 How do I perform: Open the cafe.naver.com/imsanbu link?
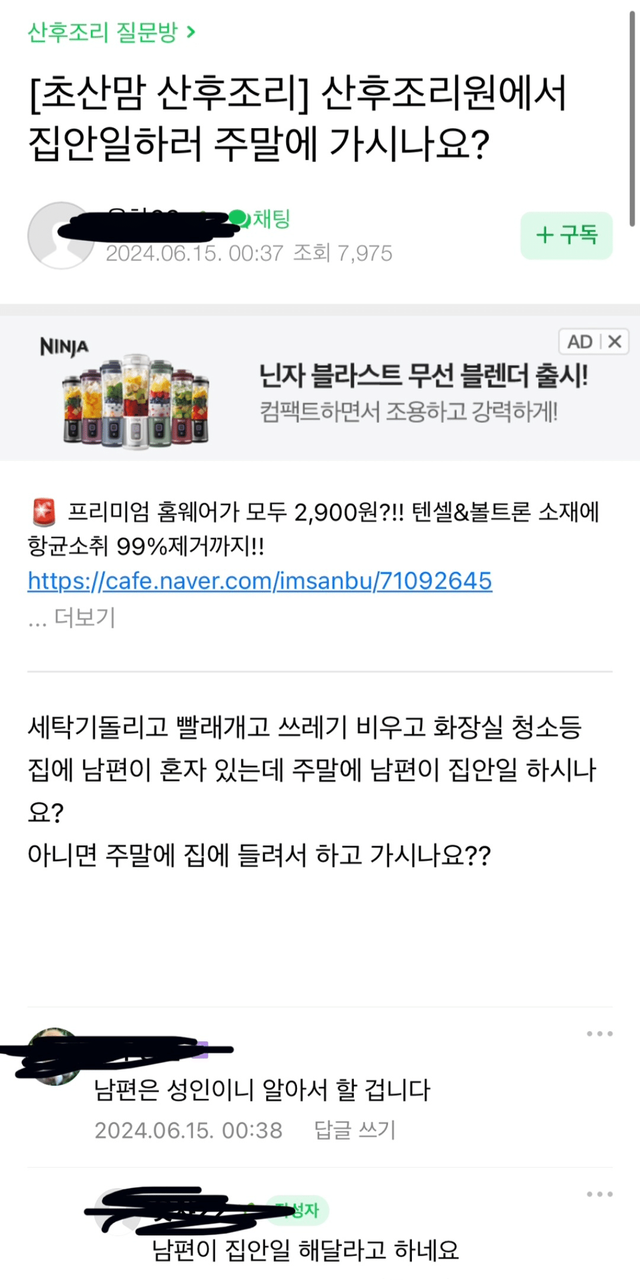coord(259,581)
